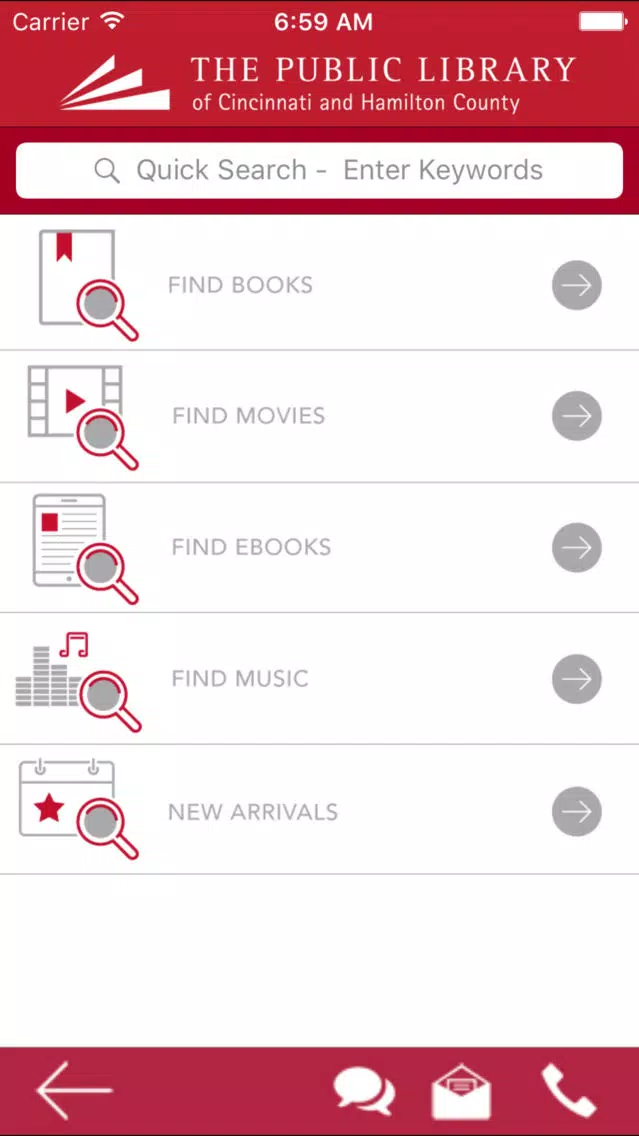The width and height of the screenshot is (639, 1136).
Task: Open Find Music
Action: (x=320, y=679)
